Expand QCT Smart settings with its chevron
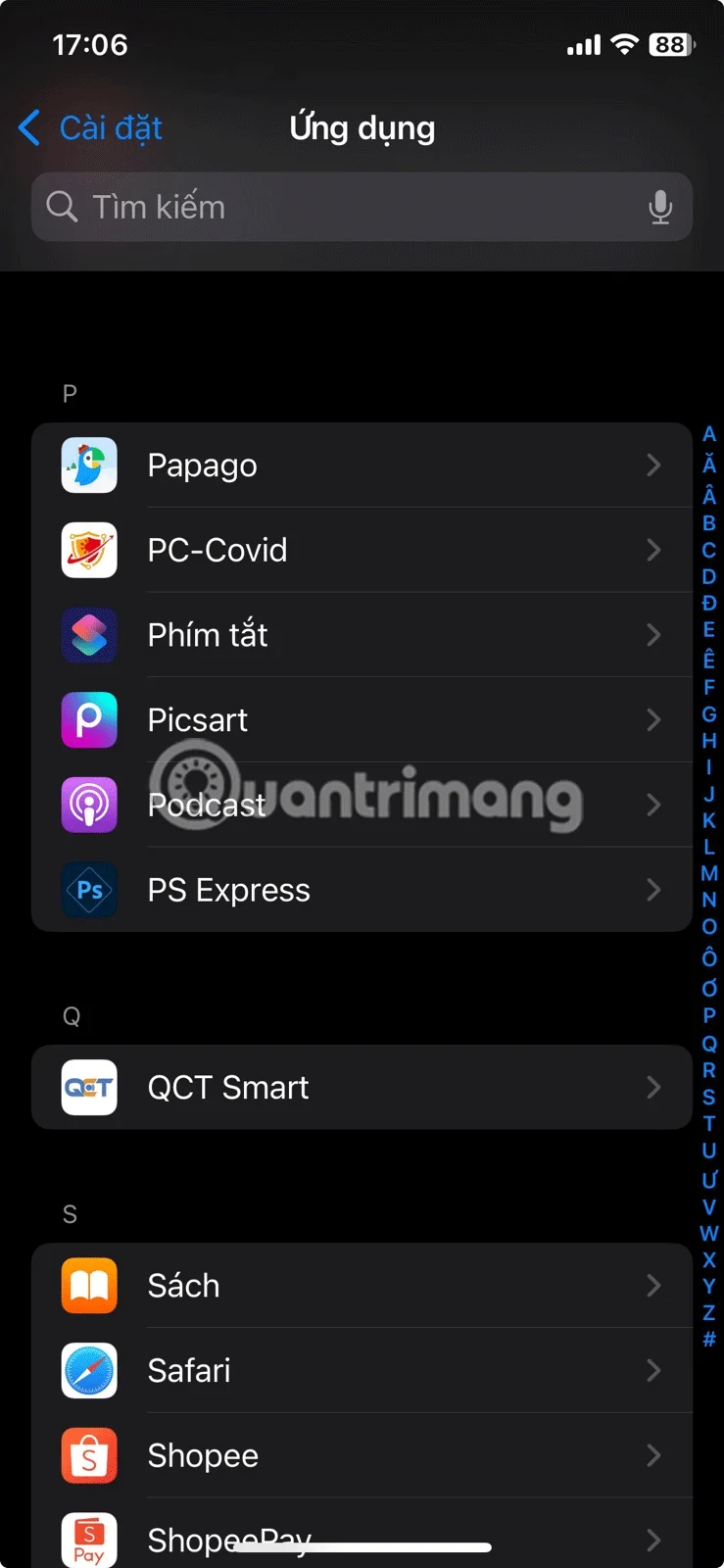Image resolution: width=724 pixels, height=1568 pixels. 653,1087
